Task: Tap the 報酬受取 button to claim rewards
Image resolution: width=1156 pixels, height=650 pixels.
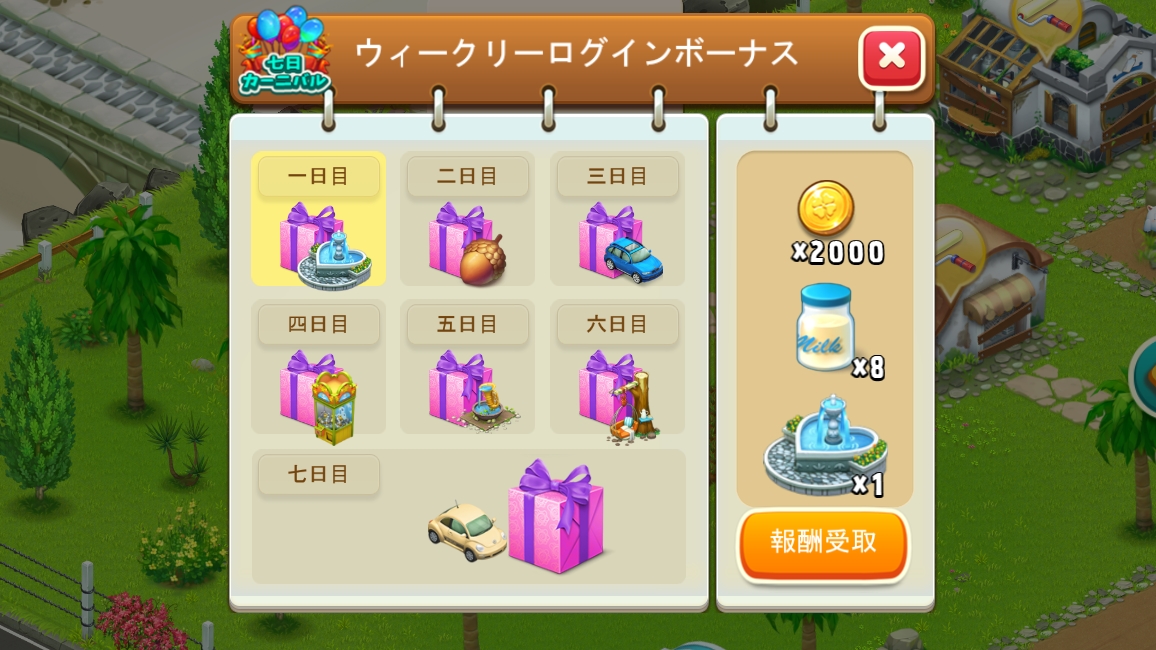Action: coord(823,544)
